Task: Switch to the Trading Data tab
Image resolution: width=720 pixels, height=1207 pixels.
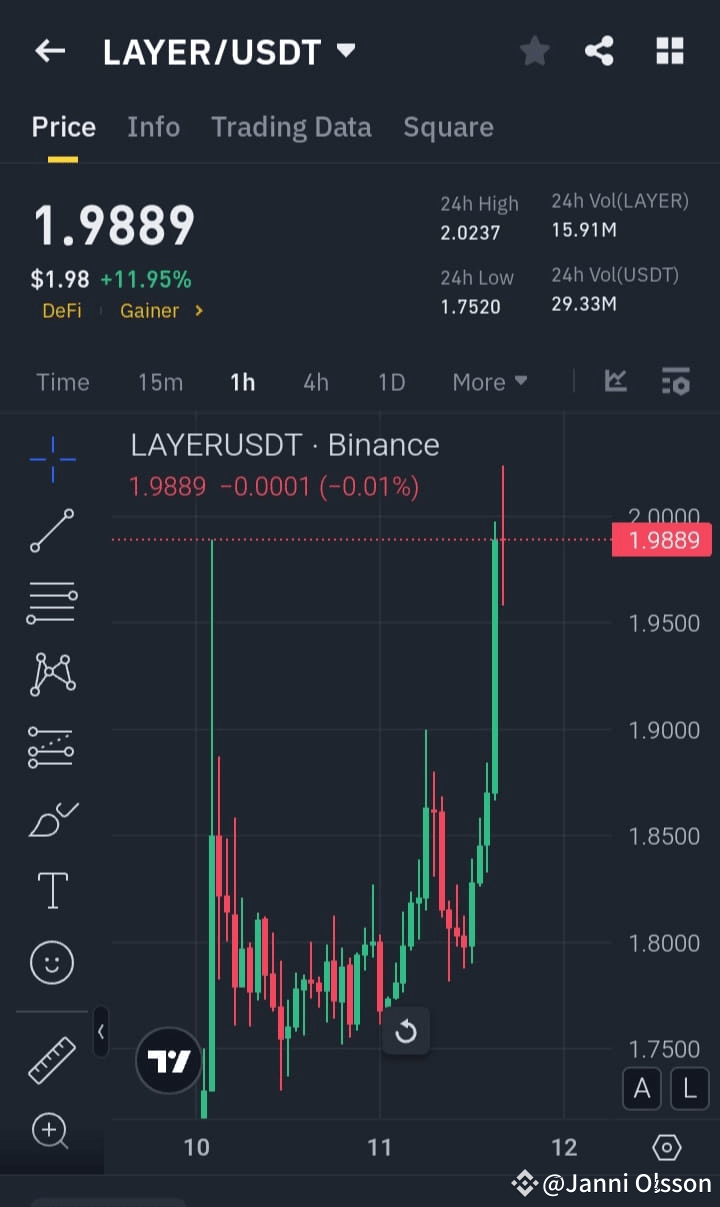Action: (x=291, y=127)
